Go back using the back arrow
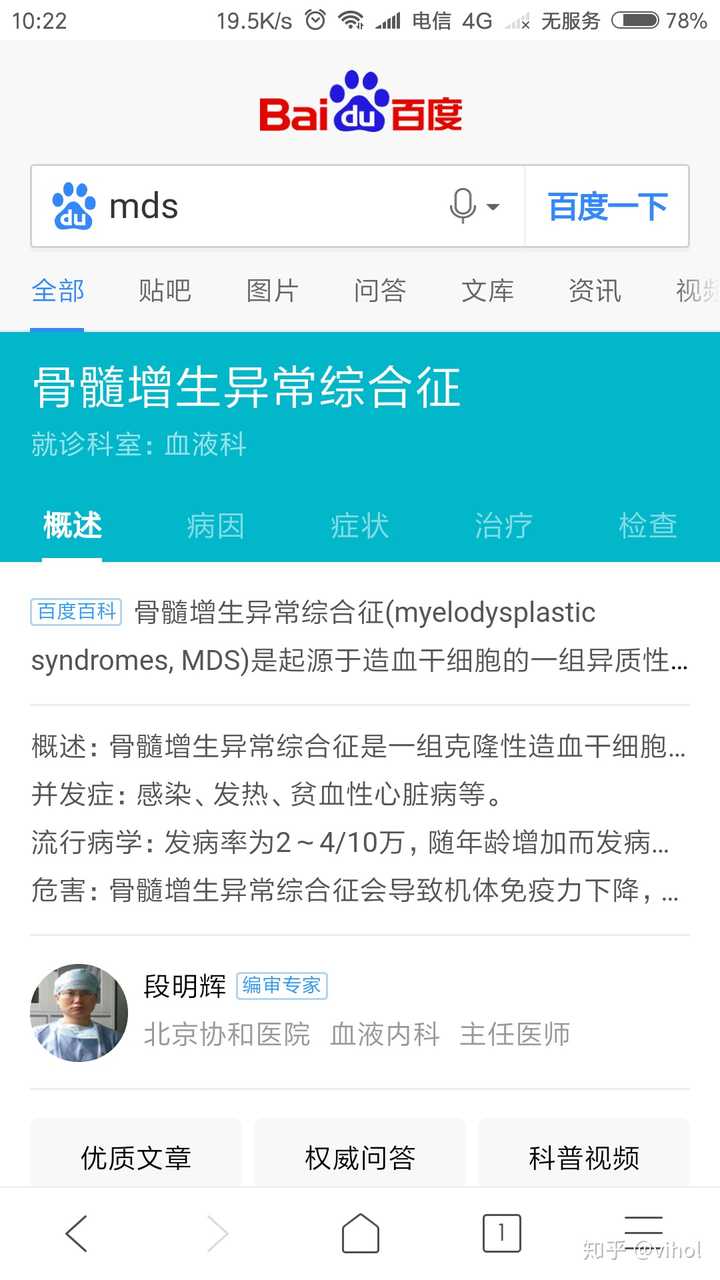Viewport: 720px width, 1280px height. pos(77,1232)
